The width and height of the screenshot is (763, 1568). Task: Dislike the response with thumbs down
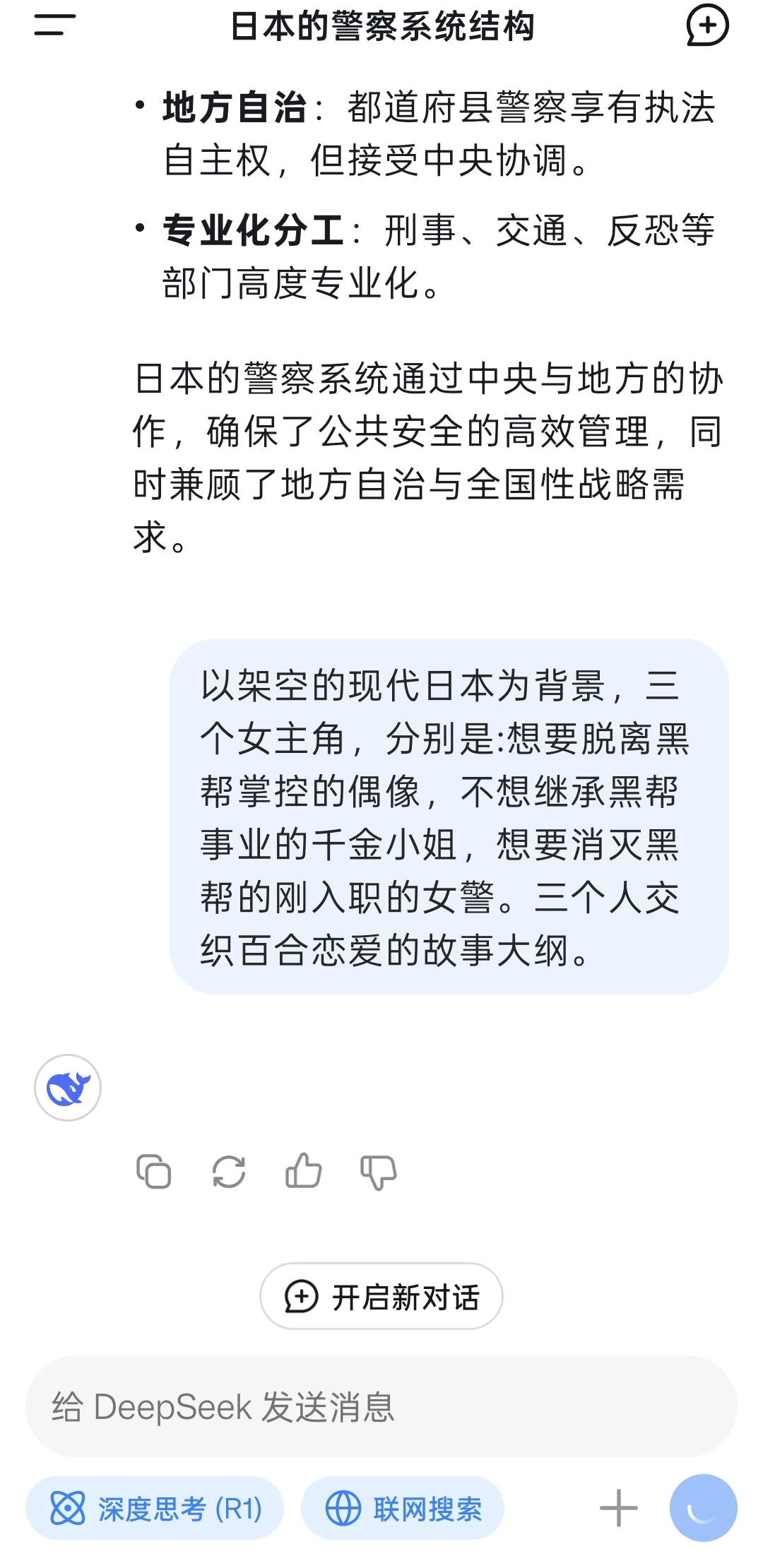379,1172
